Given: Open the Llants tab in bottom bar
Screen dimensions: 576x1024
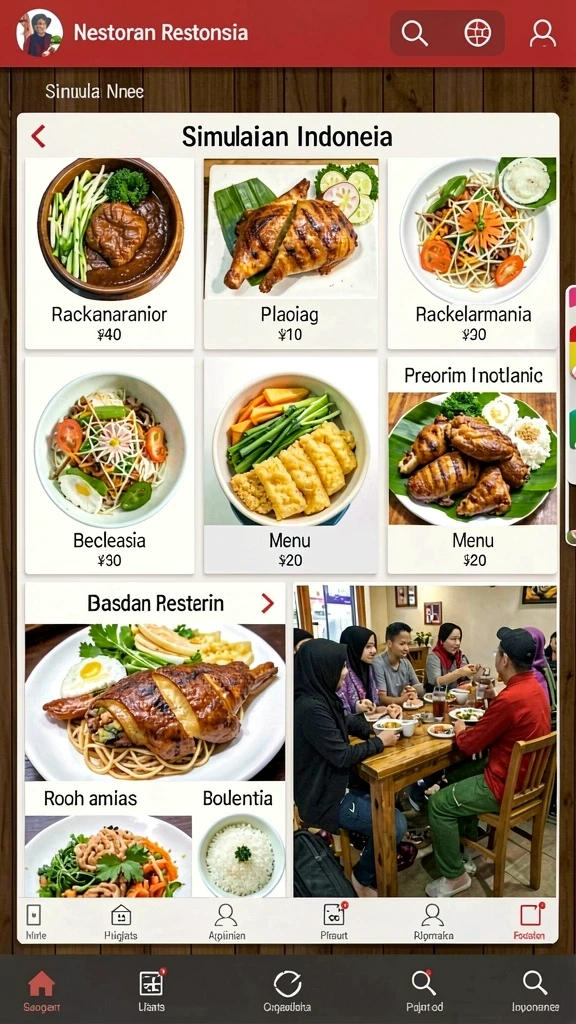Looking at the screenshot, I should pyautogui.click(x=152, y=991).
